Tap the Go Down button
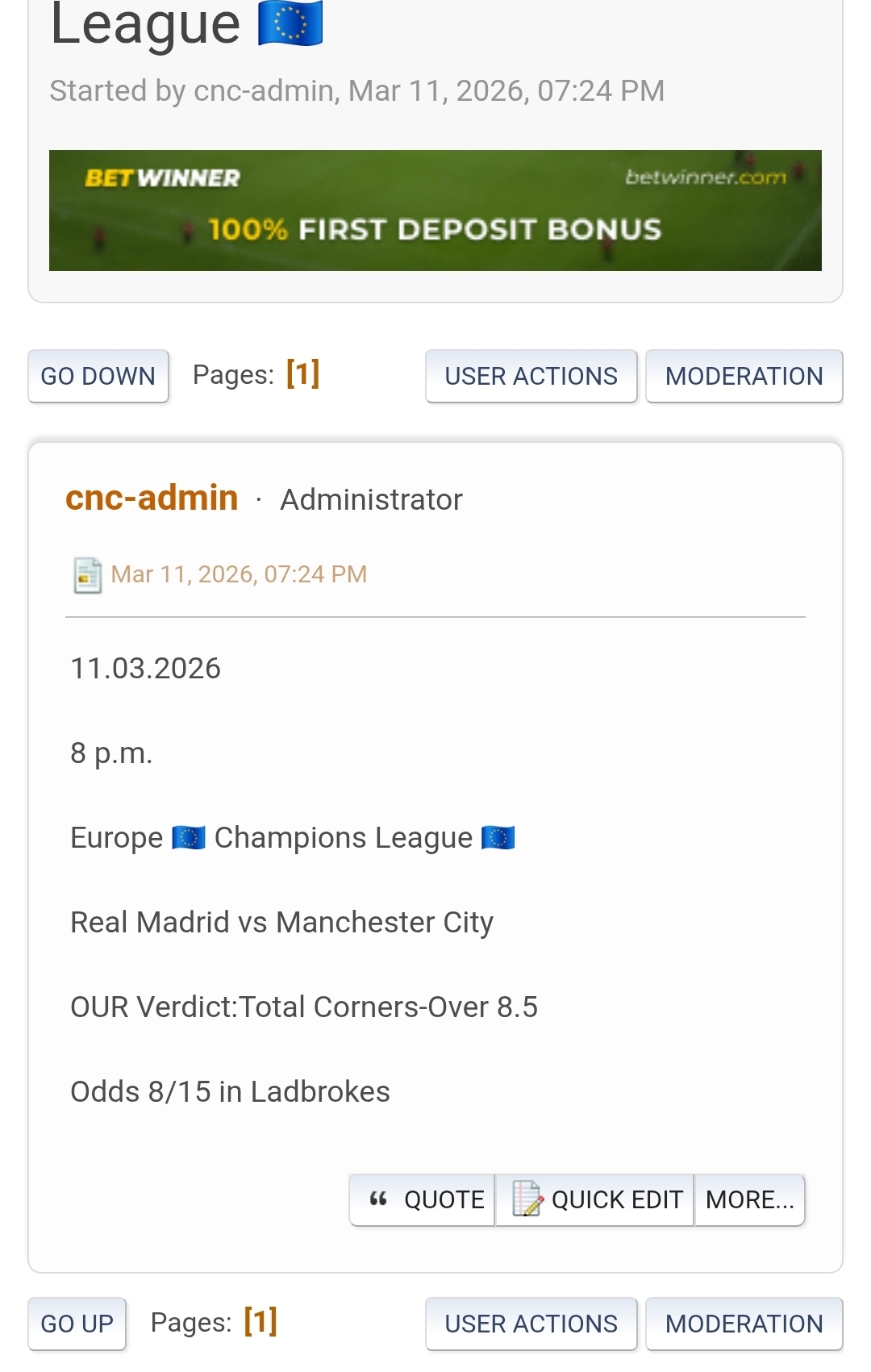Image resolution: width=871 pixels, height=1372 pixels. [x=98, y=376]
